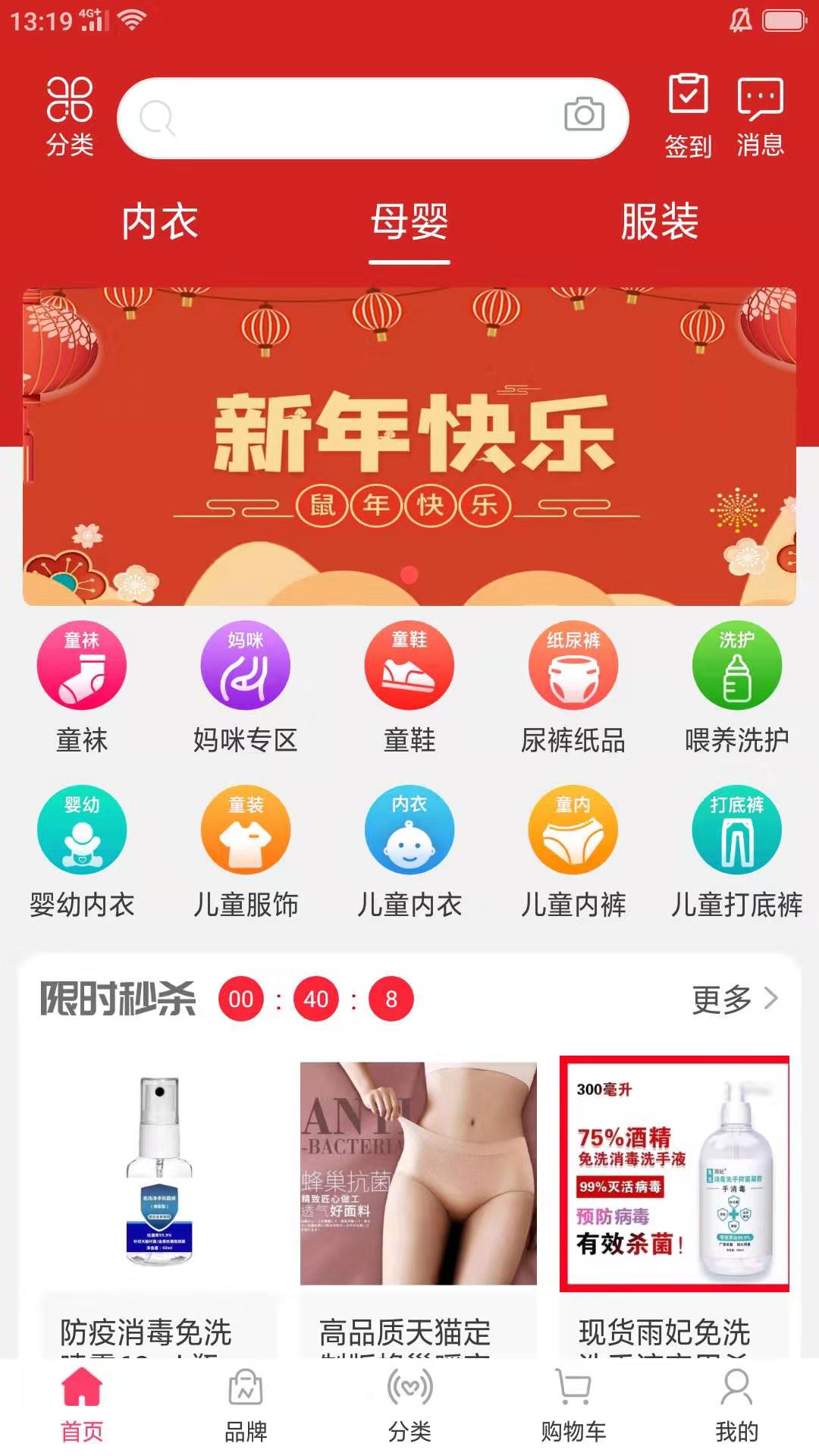Screen dimensions: 819x1456
Task: Open the 妈咪专区 mommy zone icon
Action: [x=246, y=666]
